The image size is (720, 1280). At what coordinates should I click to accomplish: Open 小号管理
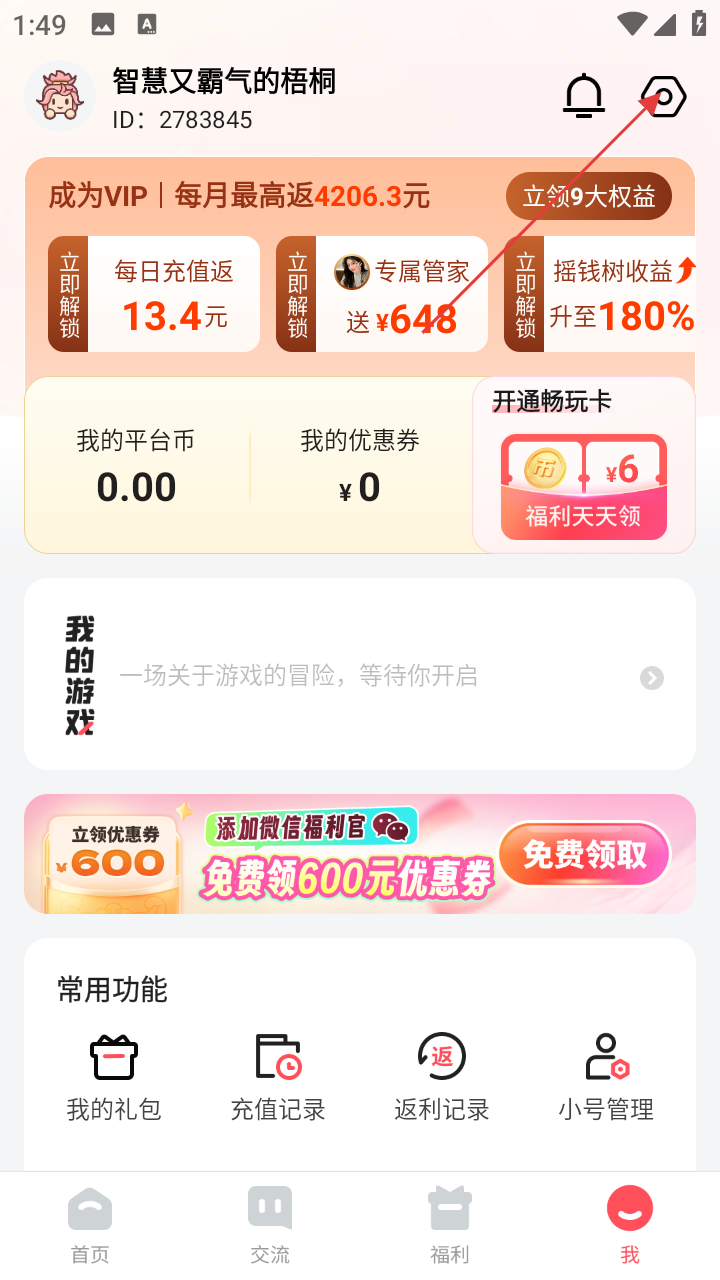[x=606, y=1076]
